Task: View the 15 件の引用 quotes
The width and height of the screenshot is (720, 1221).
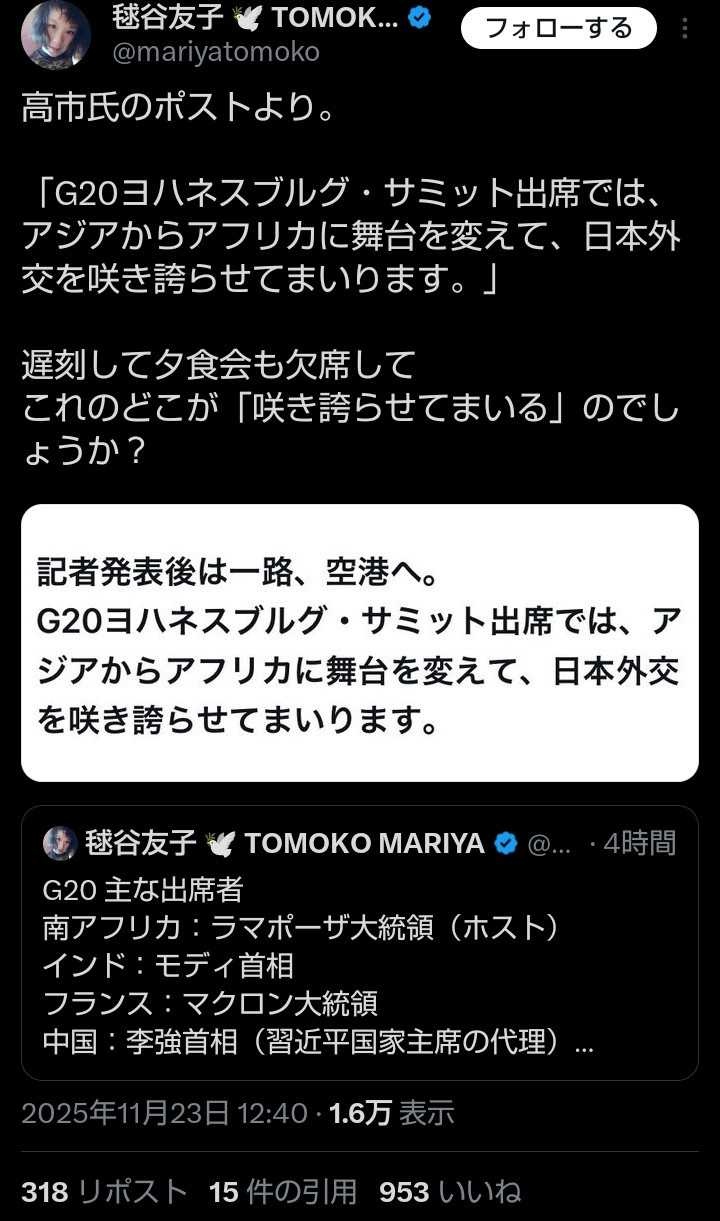Action: [x=283, y=1191]
